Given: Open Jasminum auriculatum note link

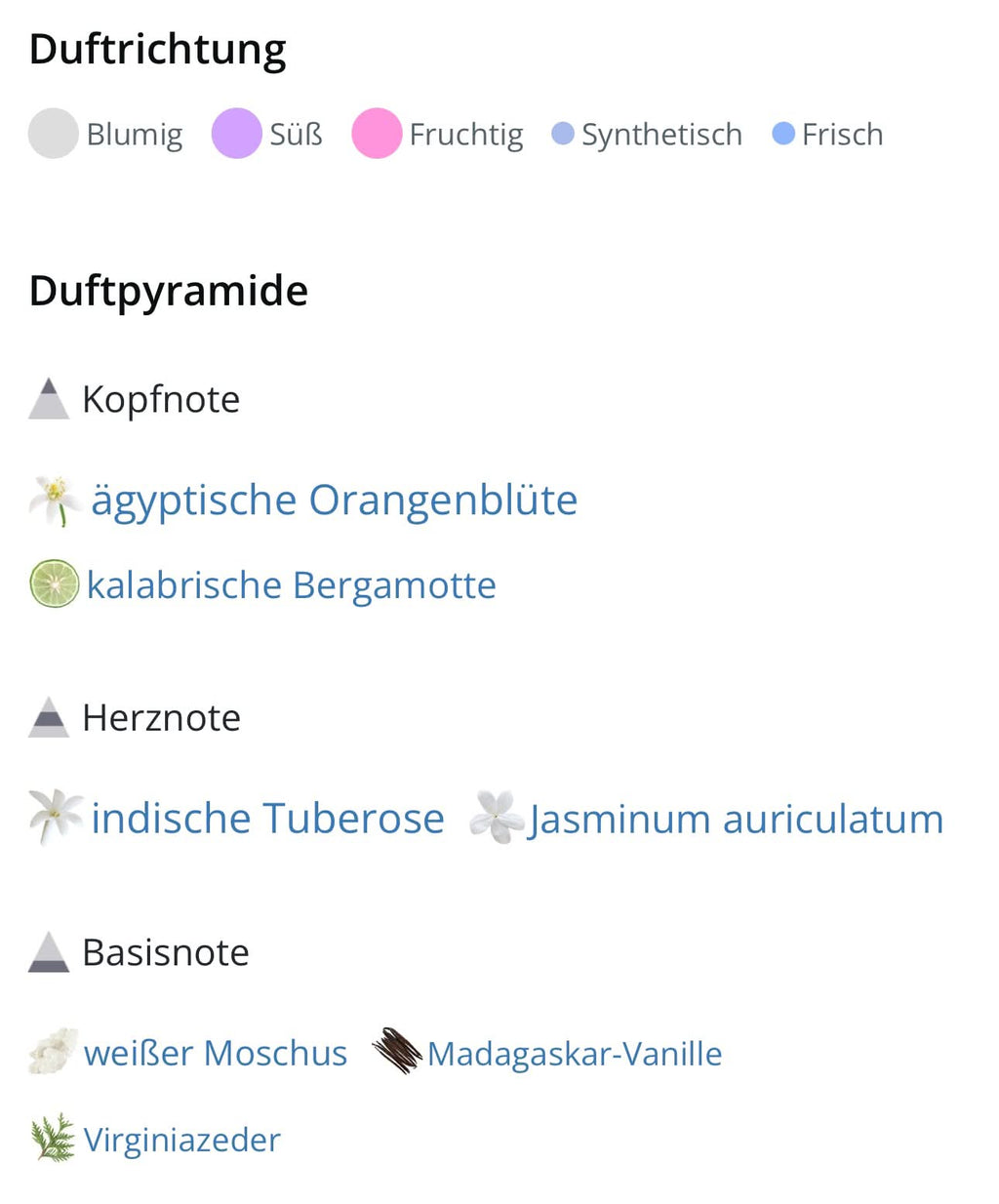Looking at the screenshot, I should point(736,820).
